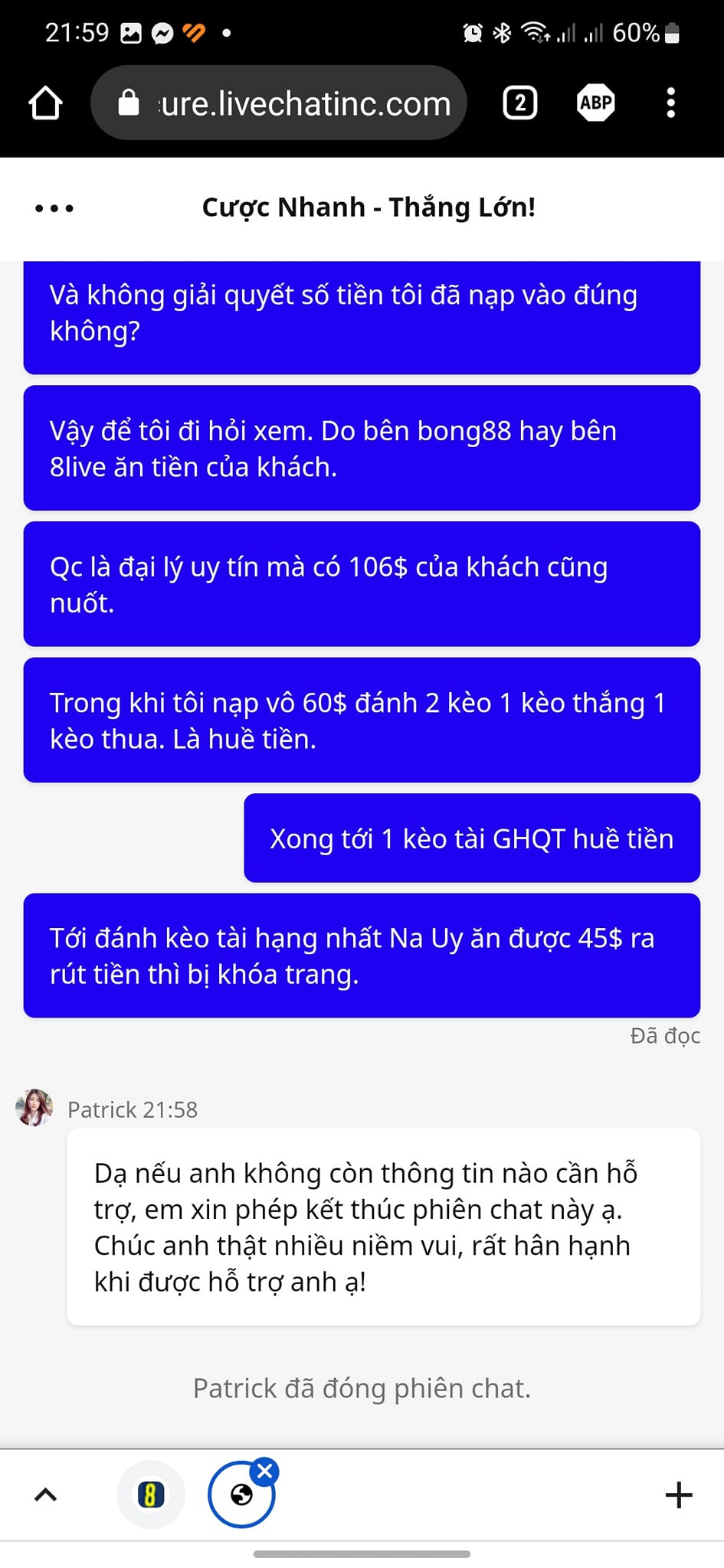
Task: Open the browser's three-dot overflow menu
Action: (x=670, y=103)
